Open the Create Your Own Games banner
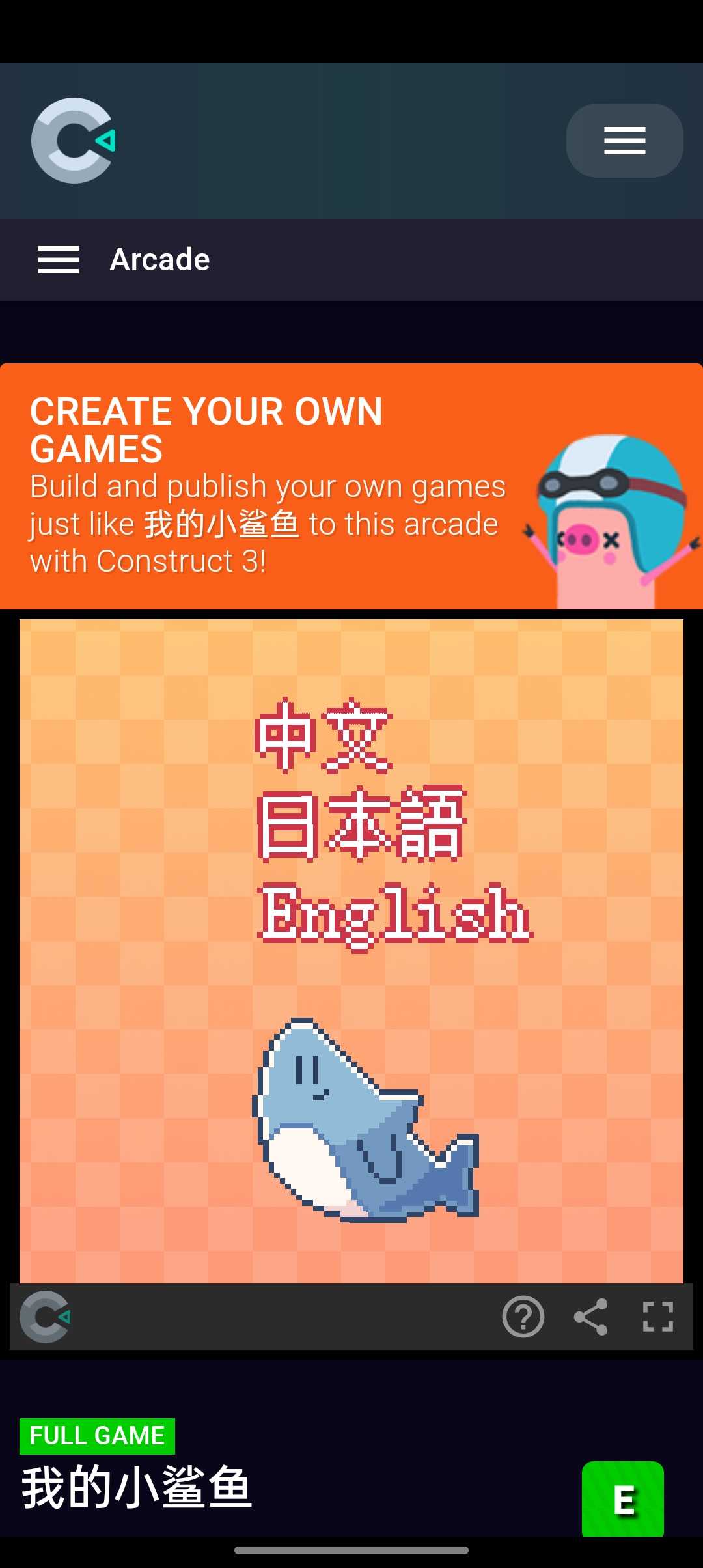Image resolution: width=703 pixels, height=1568 pixels. [351, 486]
